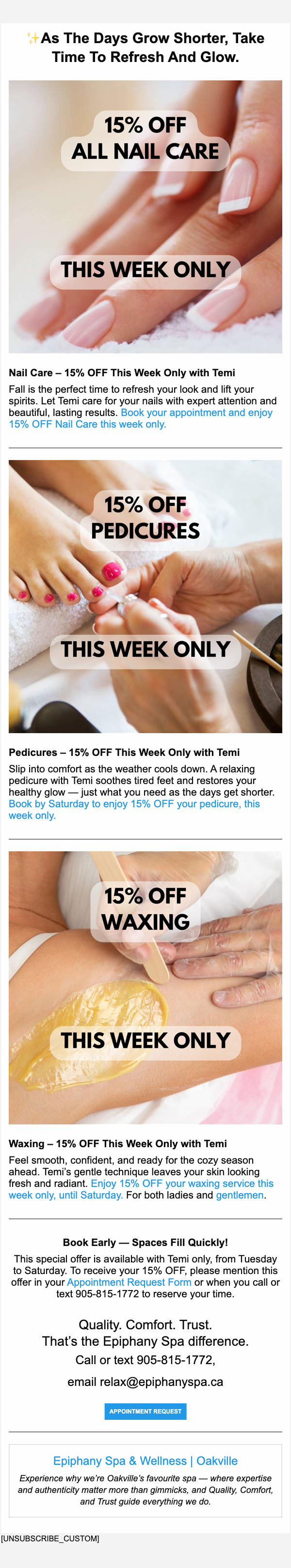The image size is (291, 1568).
Task: Tap the gentlemen link
Action: pos(240,1194)
